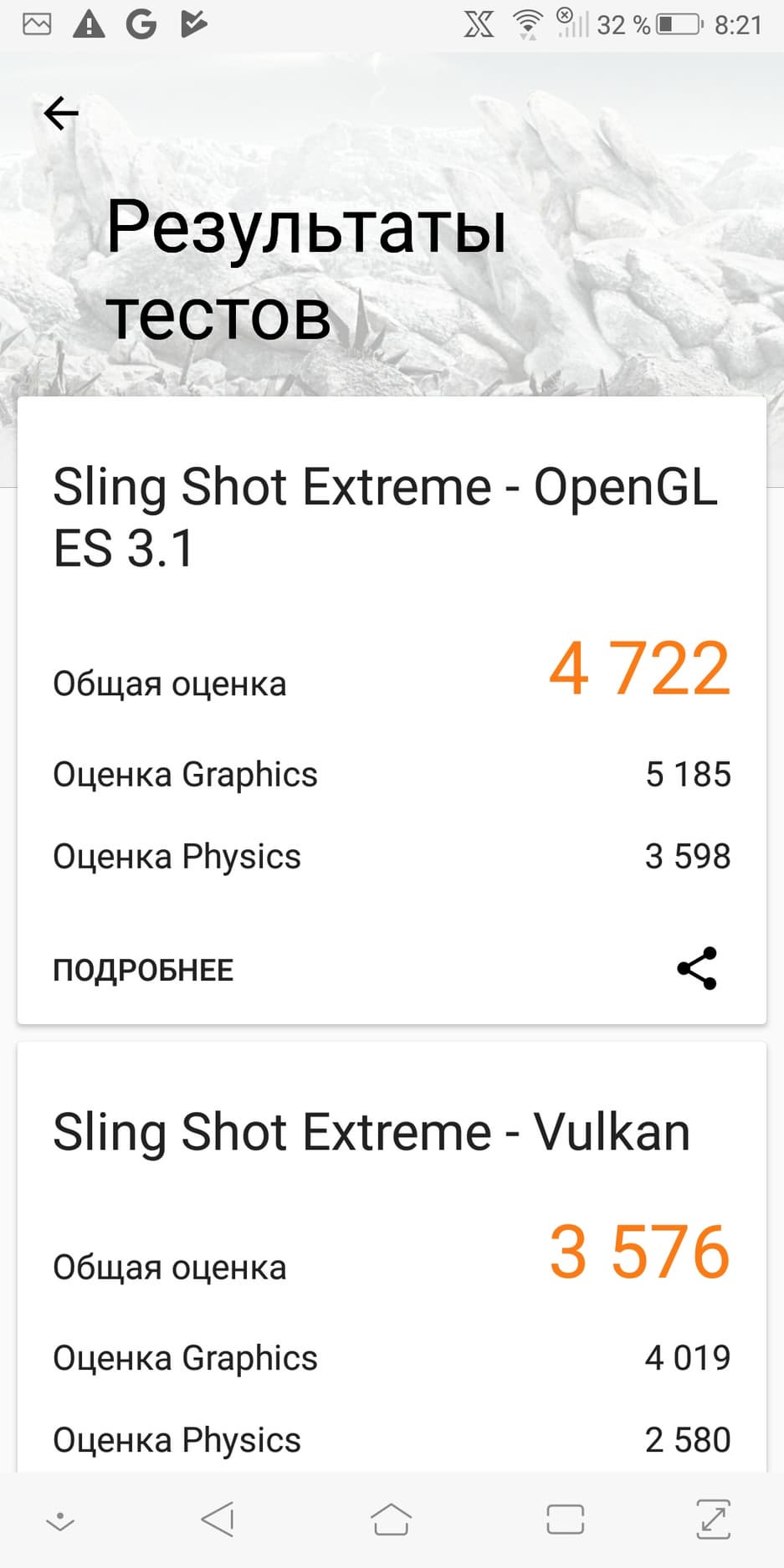Viewport: 784px width, 1568px height.
Task: Go back using the top arrow
Action: pyautogui.click(x=61, y=113)
